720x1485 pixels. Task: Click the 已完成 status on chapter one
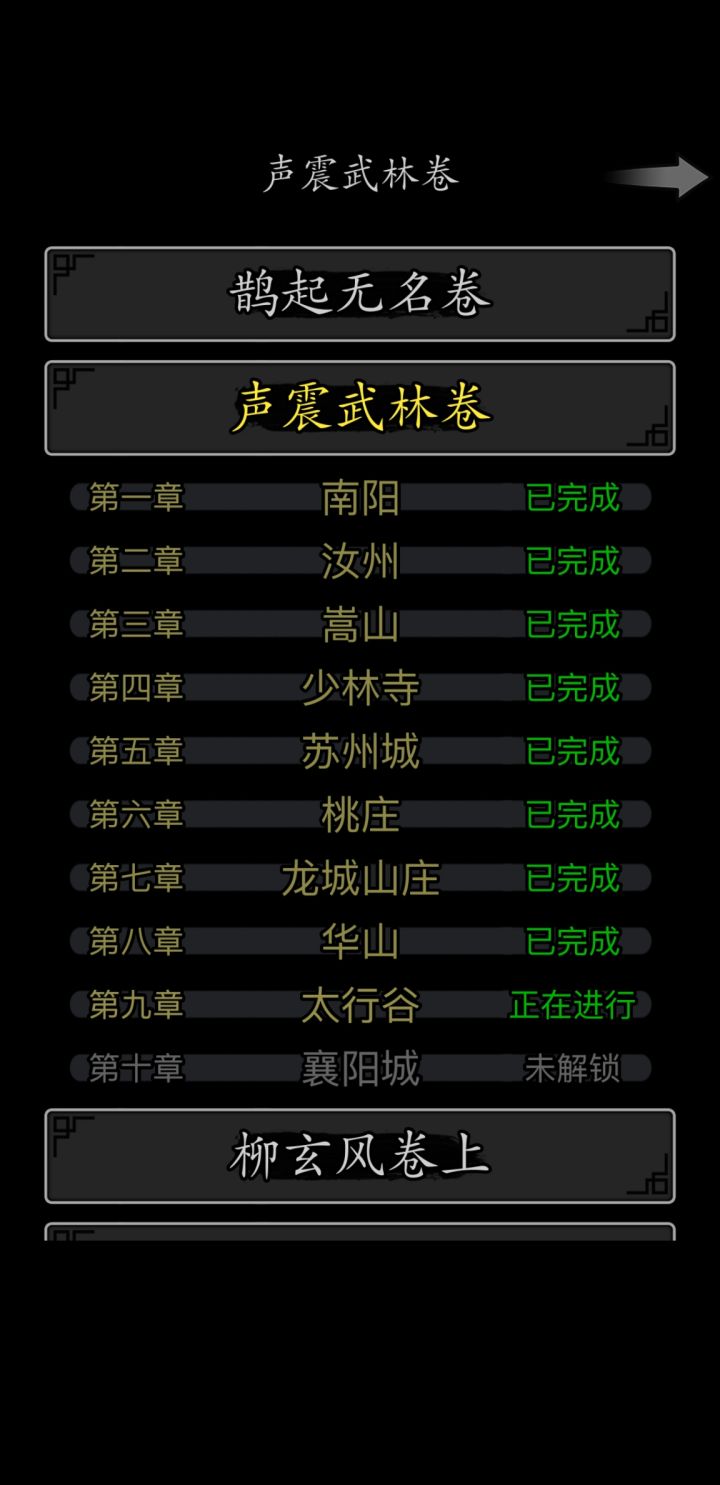[x=572, y=498]
